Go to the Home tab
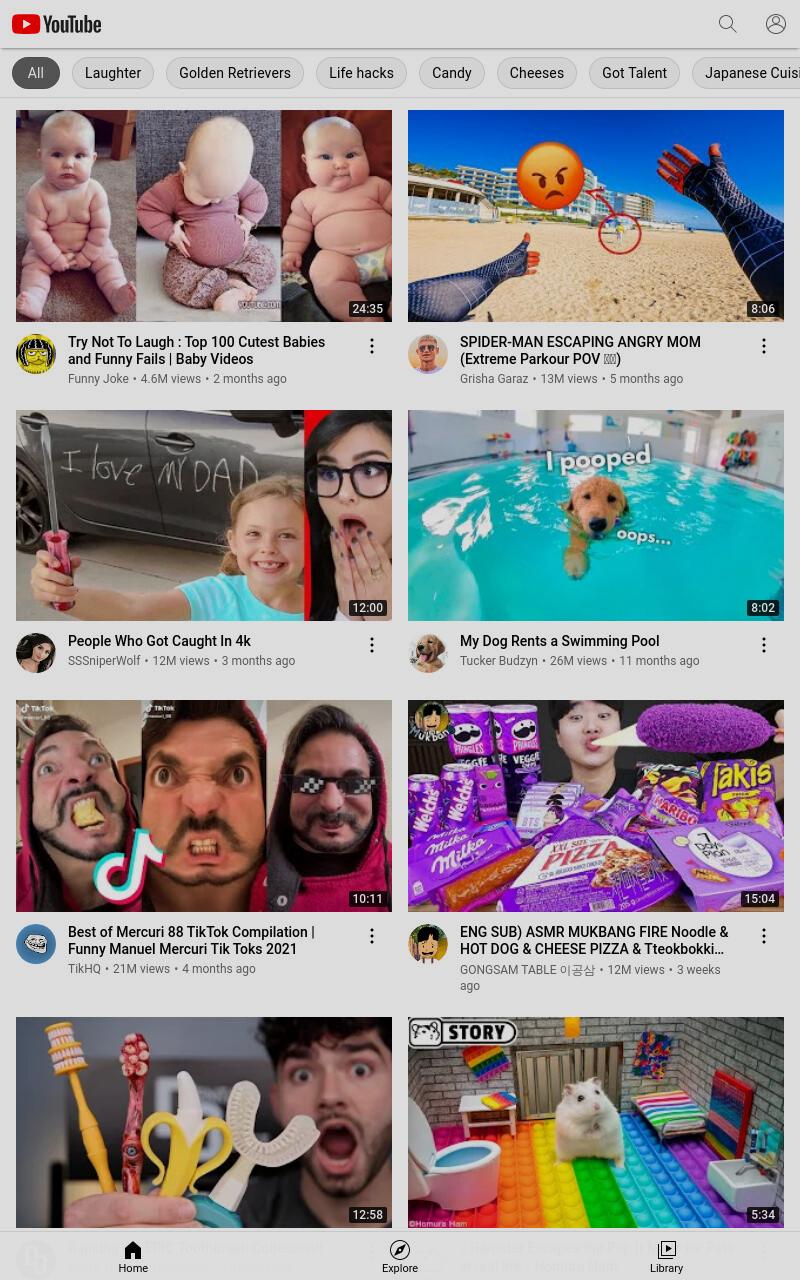The height and width of the screenshot is (1280, 800). tap(133, 1256)
